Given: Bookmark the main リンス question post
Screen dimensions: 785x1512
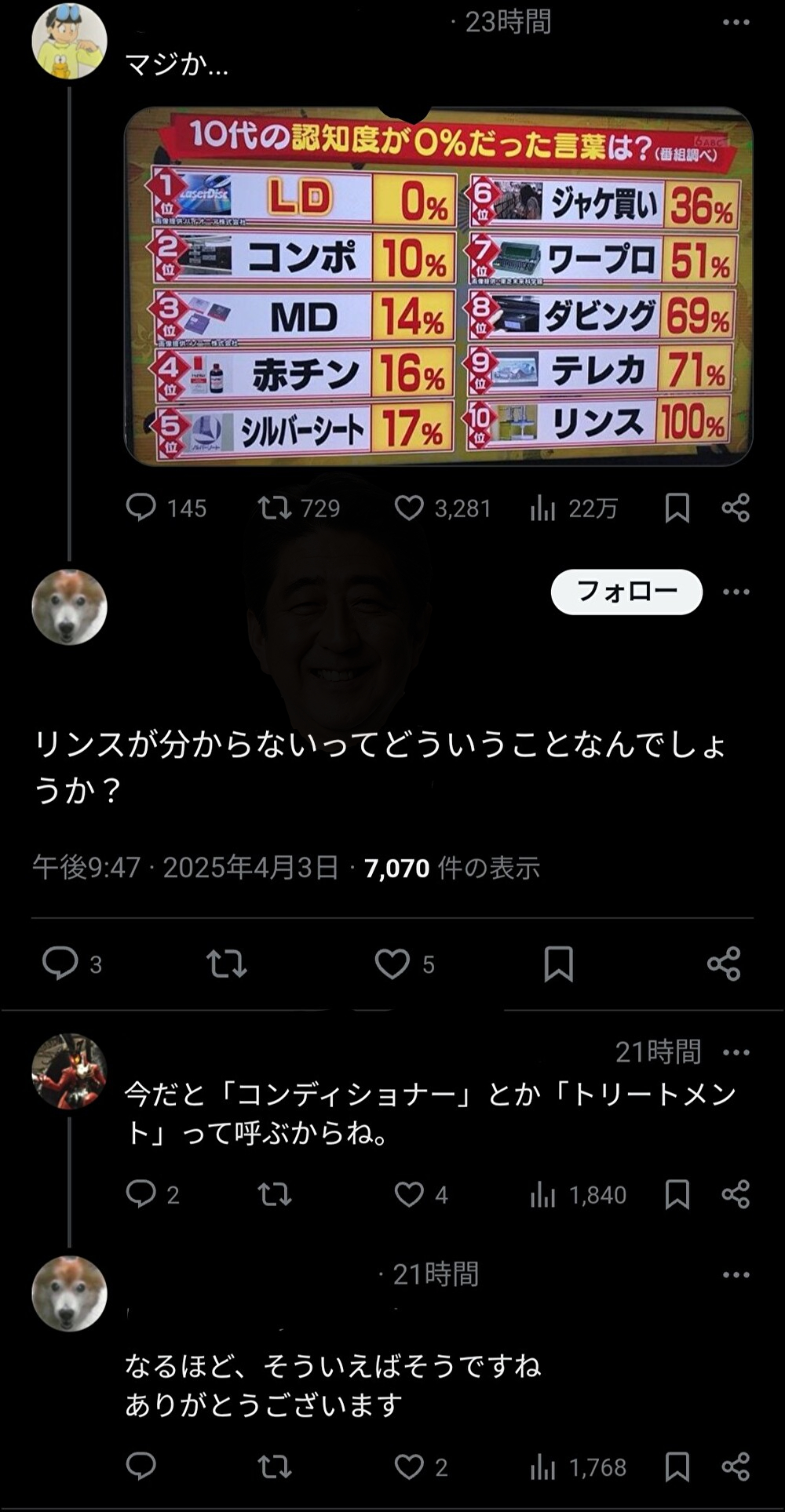Looking at the screenshot, I should 558,964.
